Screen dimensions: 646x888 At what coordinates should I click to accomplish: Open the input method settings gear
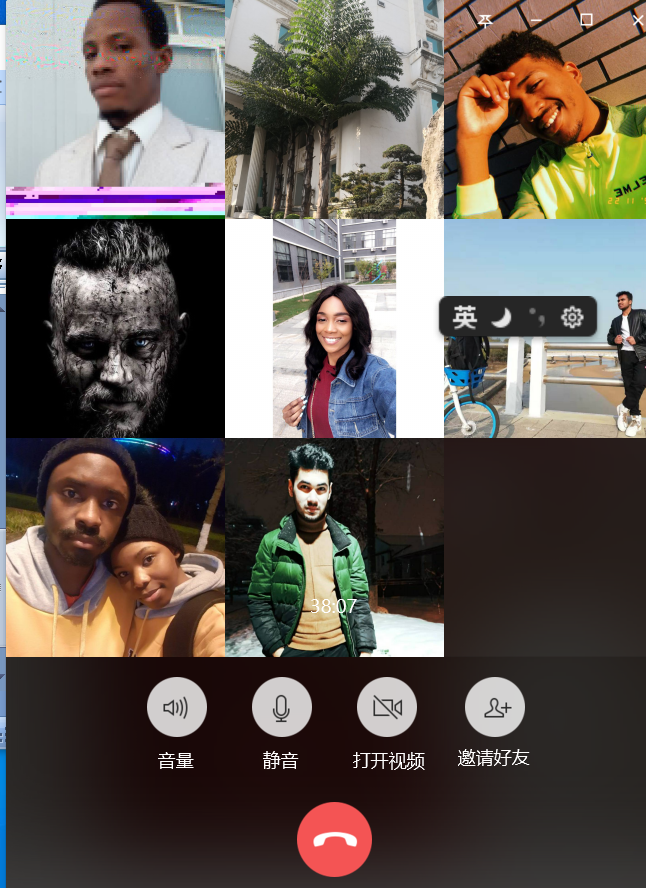pos(572,317)
